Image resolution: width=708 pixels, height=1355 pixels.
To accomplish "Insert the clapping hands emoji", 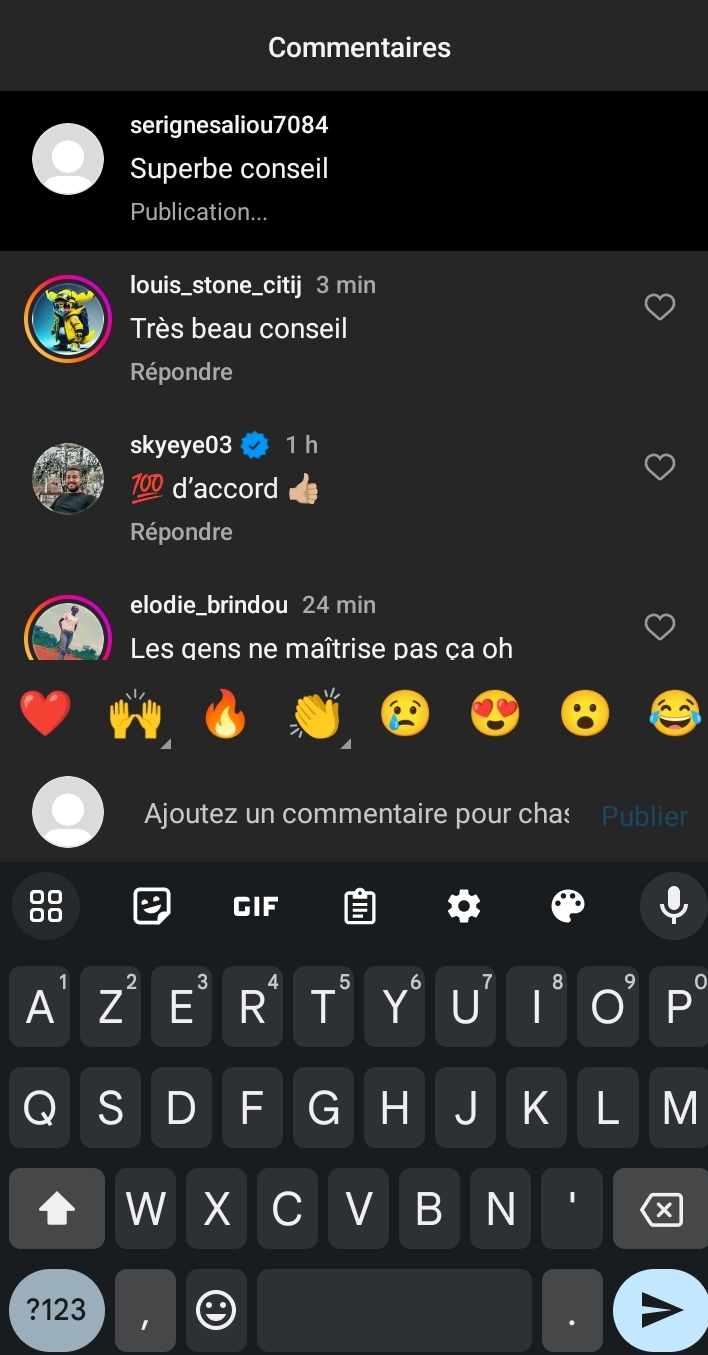I will coord(316,715).
